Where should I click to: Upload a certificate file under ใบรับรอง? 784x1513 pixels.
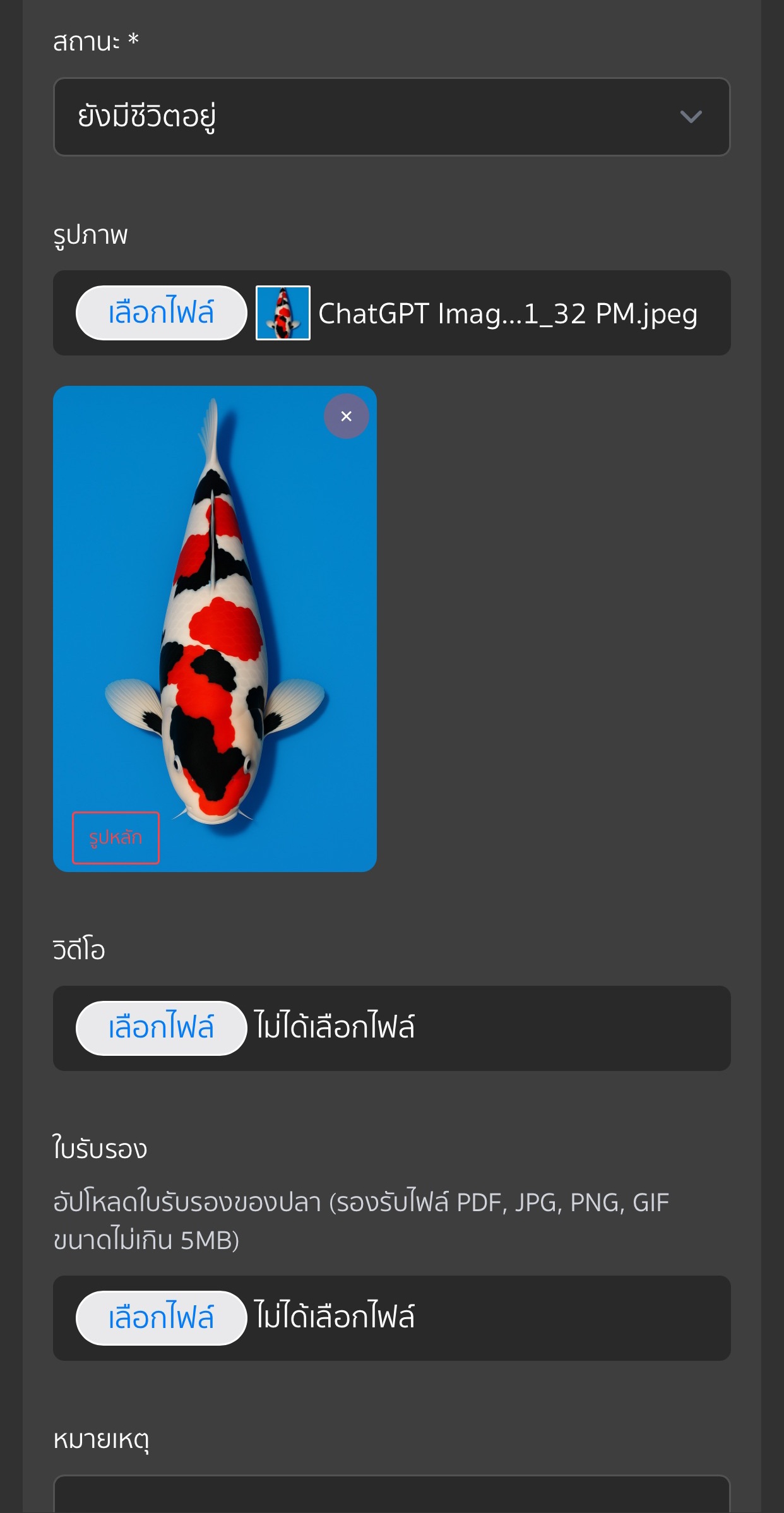[x=161, y=1318]
